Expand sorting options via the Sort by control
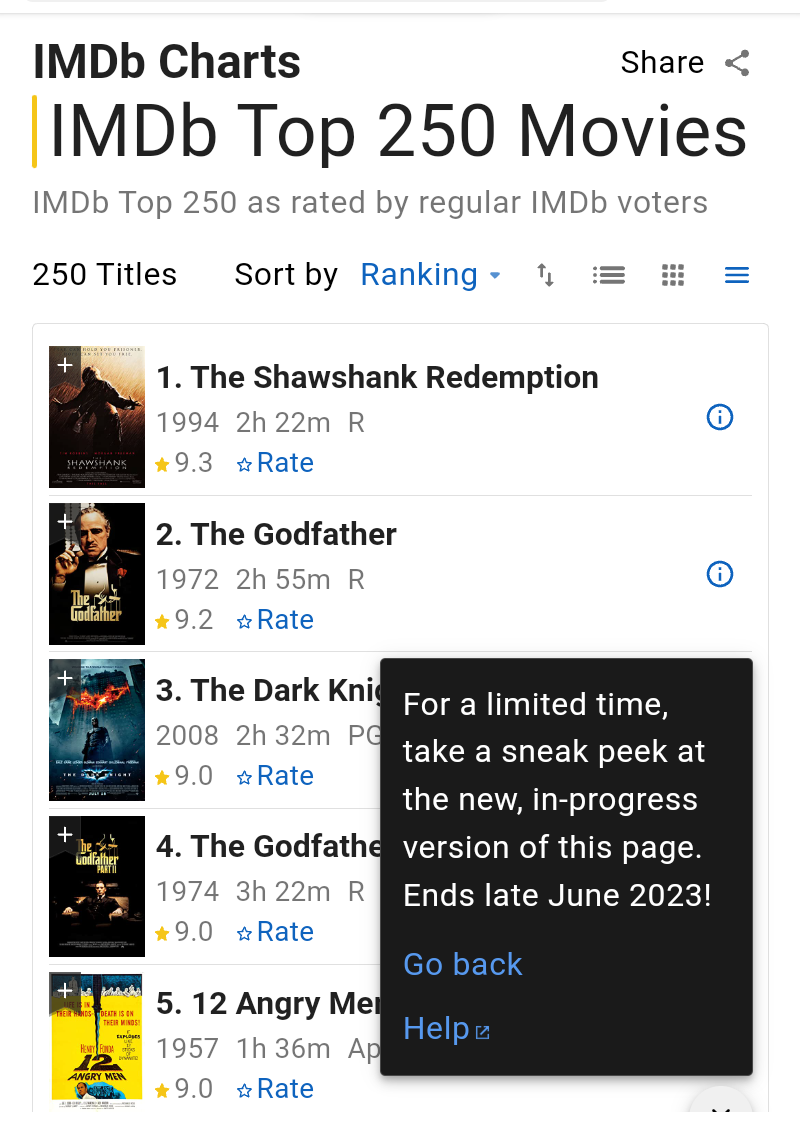Image resolution: width=800 pixels, height=1127 pixels. [286, 274]
